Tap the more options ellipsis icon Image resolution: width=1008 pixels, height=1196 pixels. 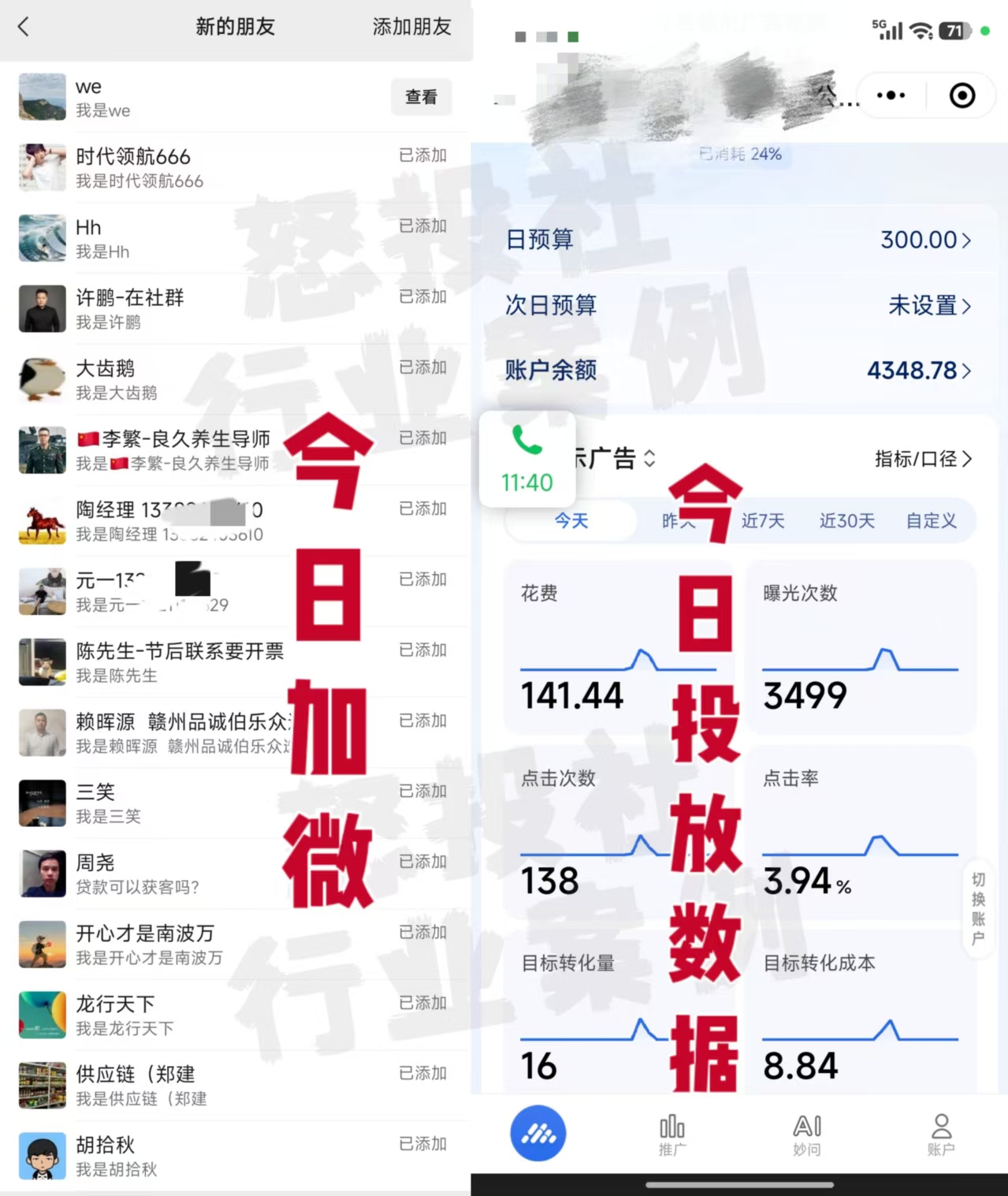(x=890, y=95)
